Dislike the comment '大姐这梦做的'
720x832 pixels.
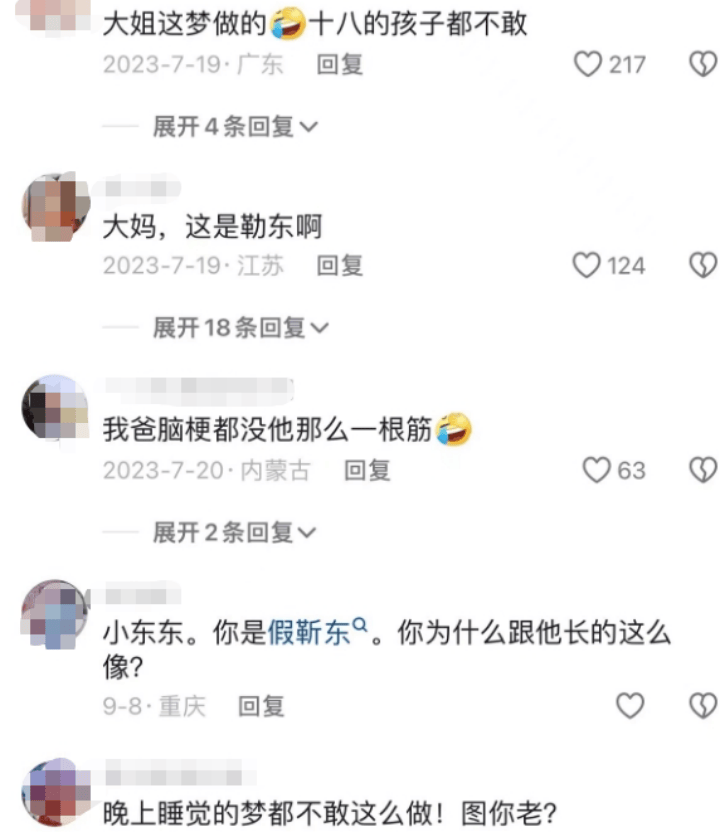tap(704, 65)
